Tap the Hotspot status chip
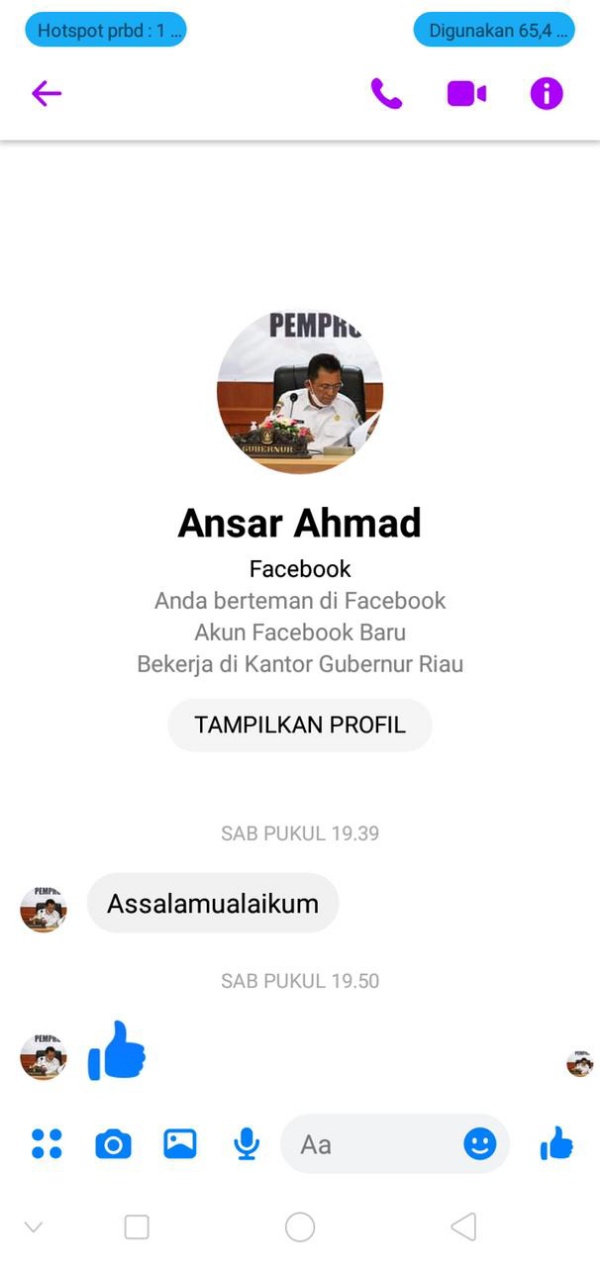The image size is (600, 1267). pos(105,30)
